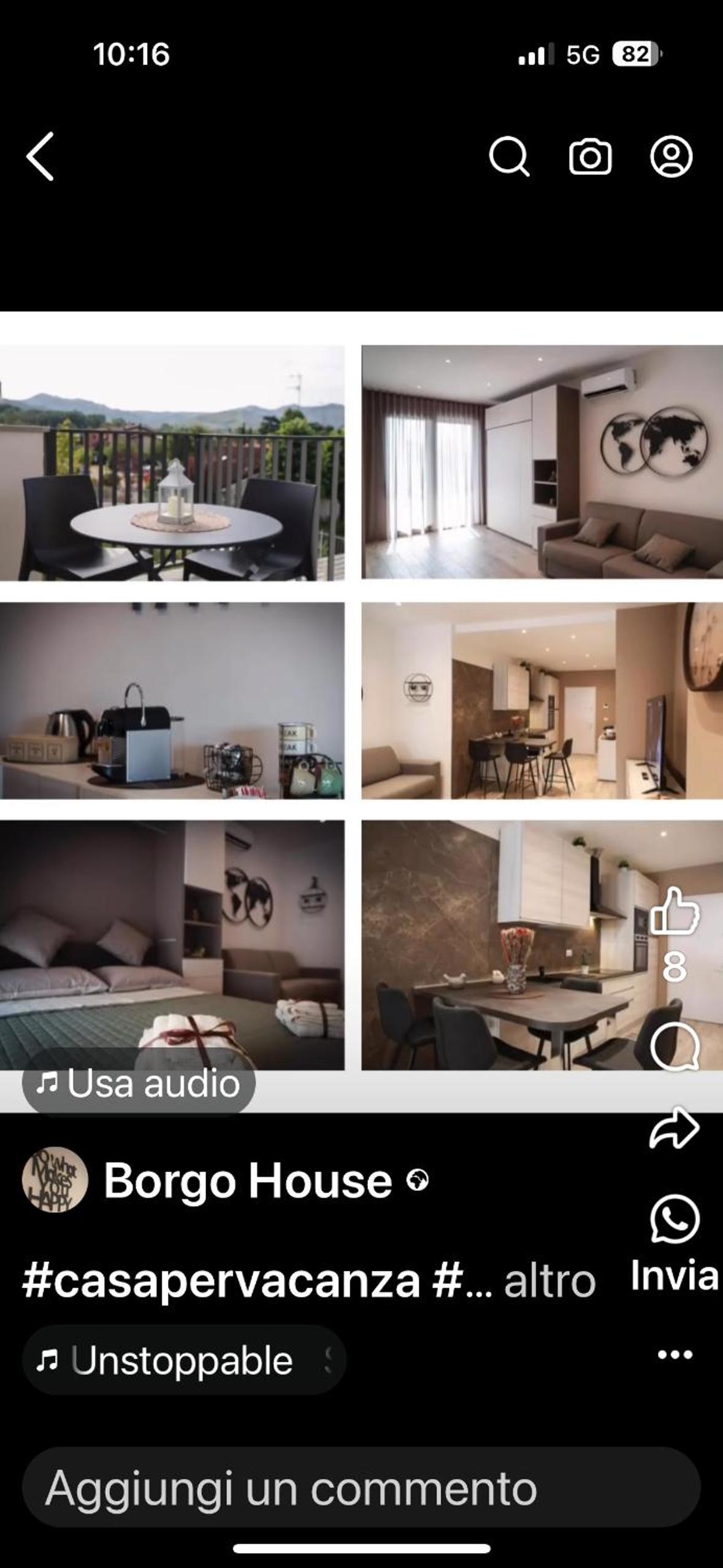723x1568 pixels.
Task: Open Borgo House's profile picture
Action: pos(55,1180)
